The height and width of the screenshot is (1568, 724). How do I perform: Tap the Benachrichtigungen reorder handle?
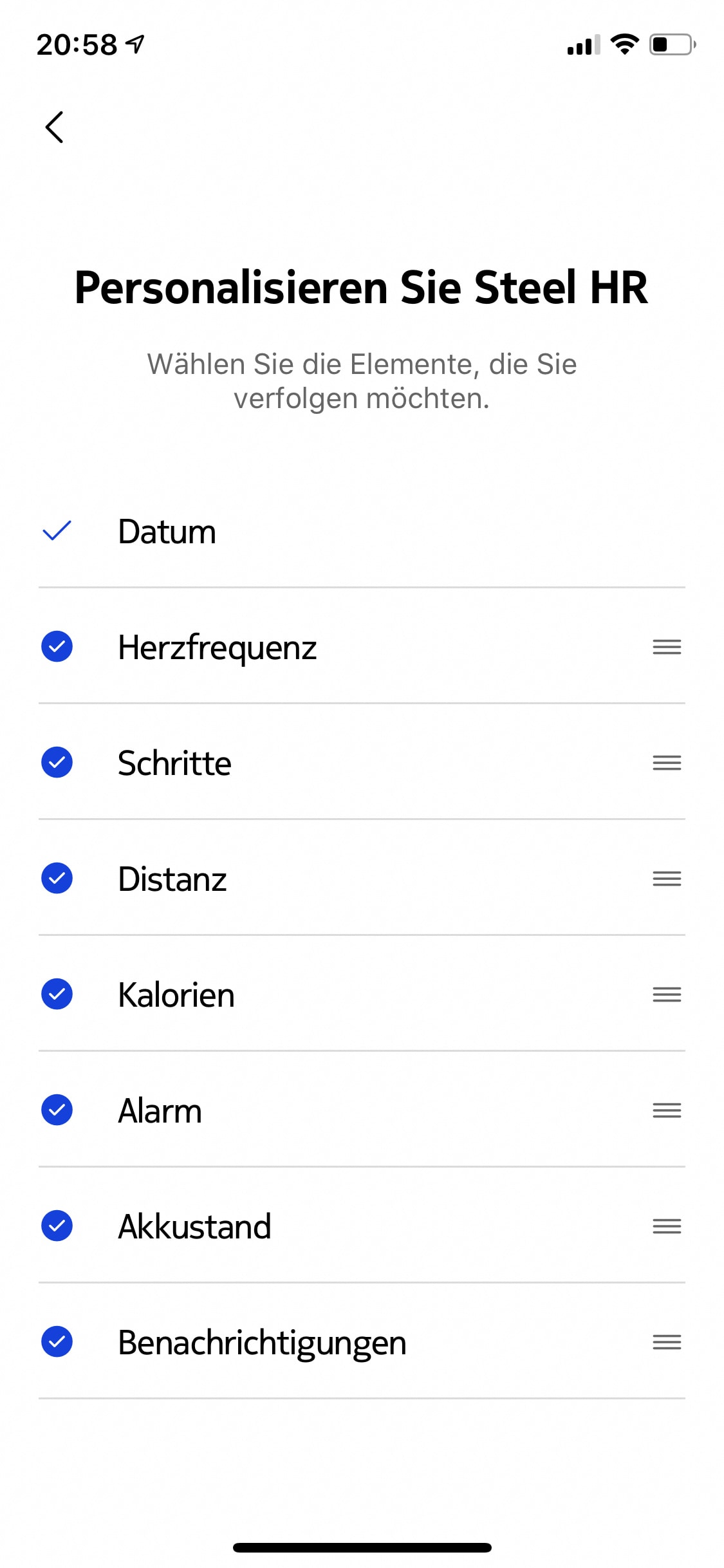[x=667, y=1342]
